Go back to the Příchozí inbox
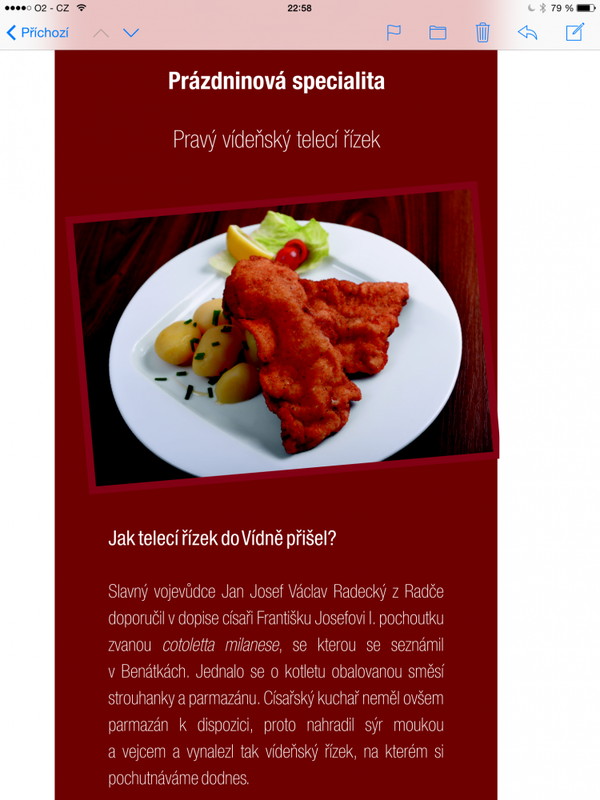The width and height of the screenshot is (600, 800). pyautogui.click(x=38, y=33)
